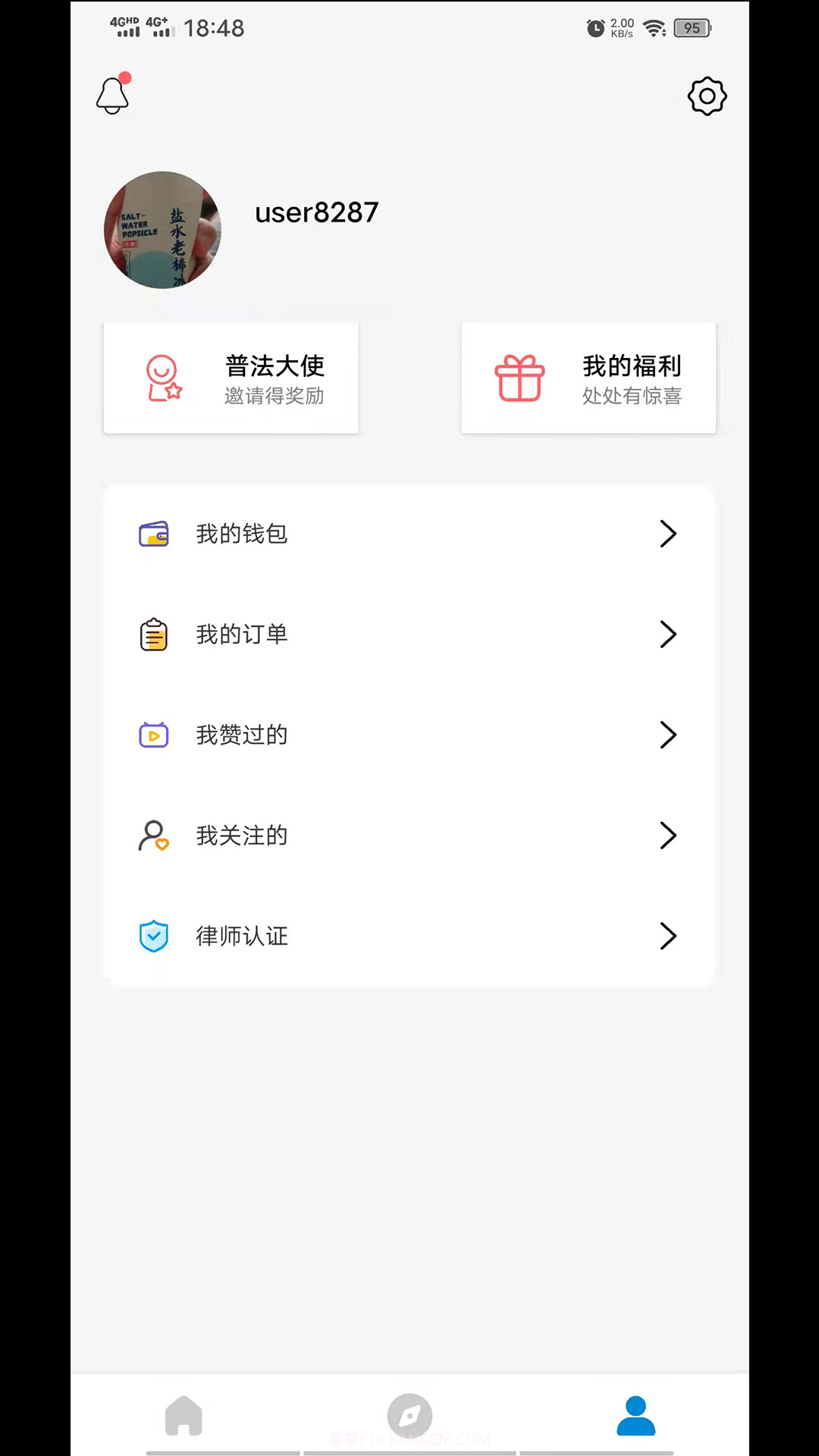Expand 律师认证 via its chevron

[668, 936]
